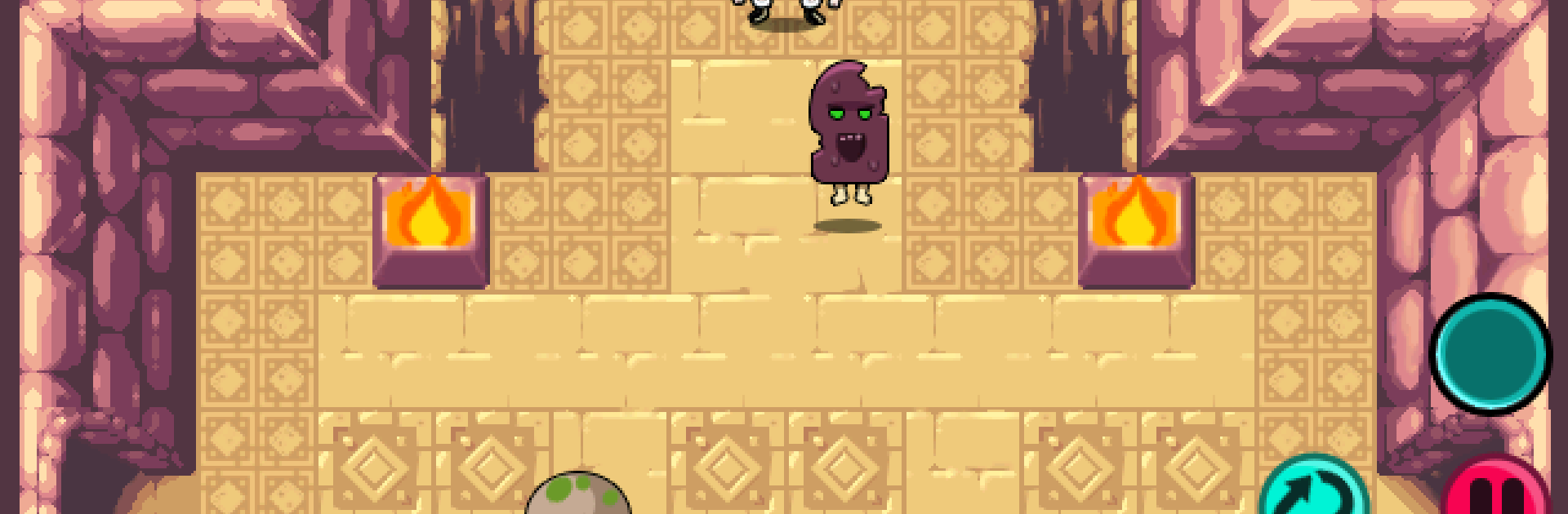Tap the large teal circle action button
1568x514 pixels.
[1490, 354]
